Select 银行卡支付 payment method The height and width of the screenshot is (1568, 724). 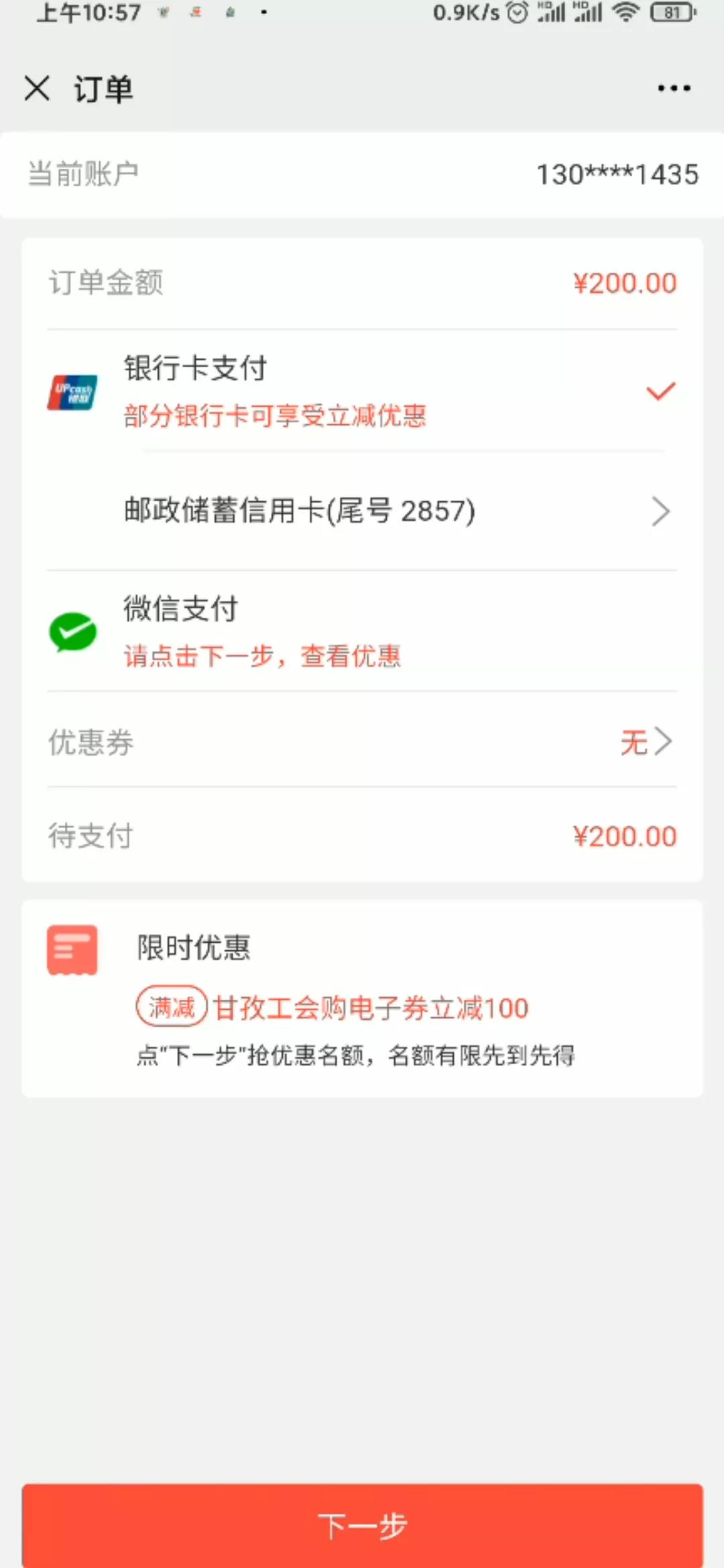362,391
